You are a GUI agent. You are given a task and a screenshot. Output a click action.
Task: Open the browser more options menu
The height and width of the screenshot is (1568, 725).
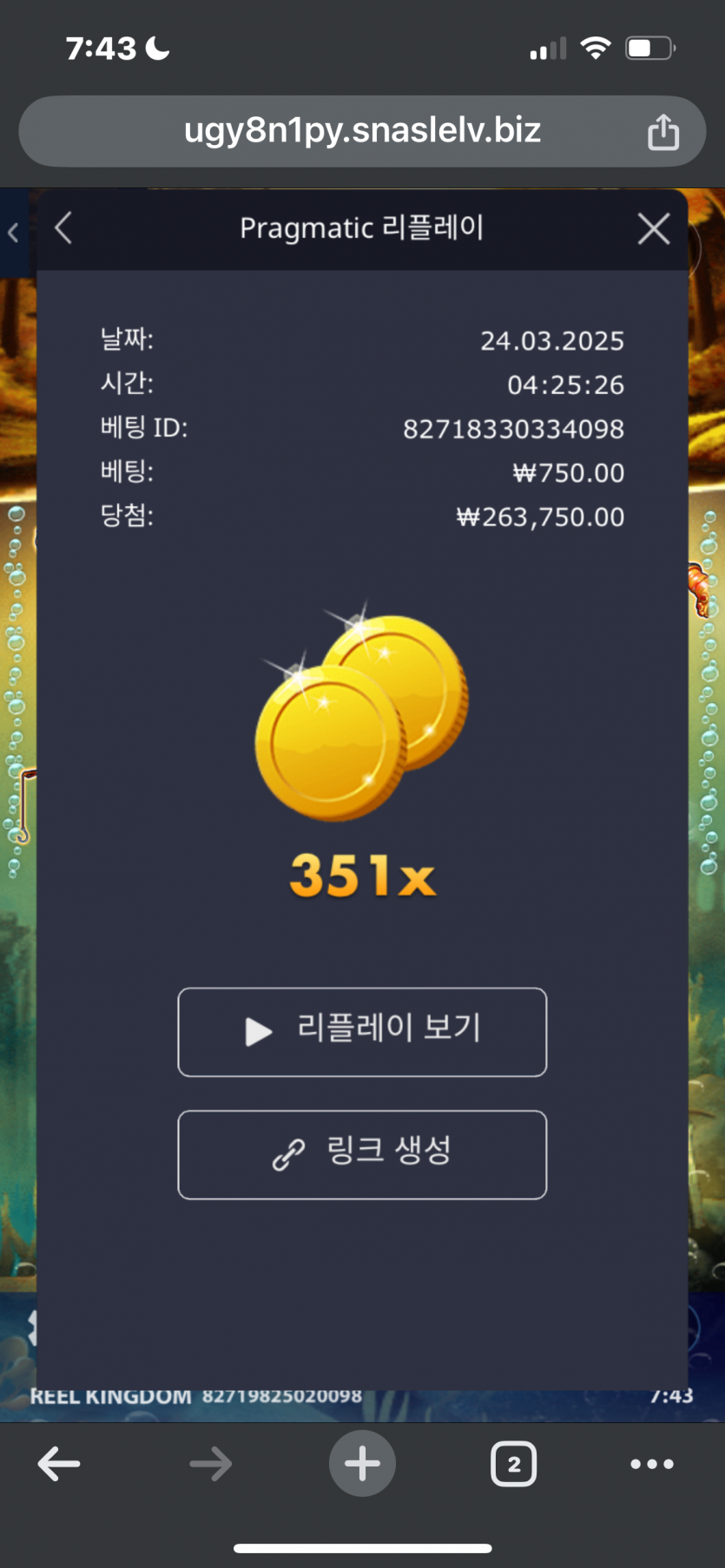[652, 1464]
